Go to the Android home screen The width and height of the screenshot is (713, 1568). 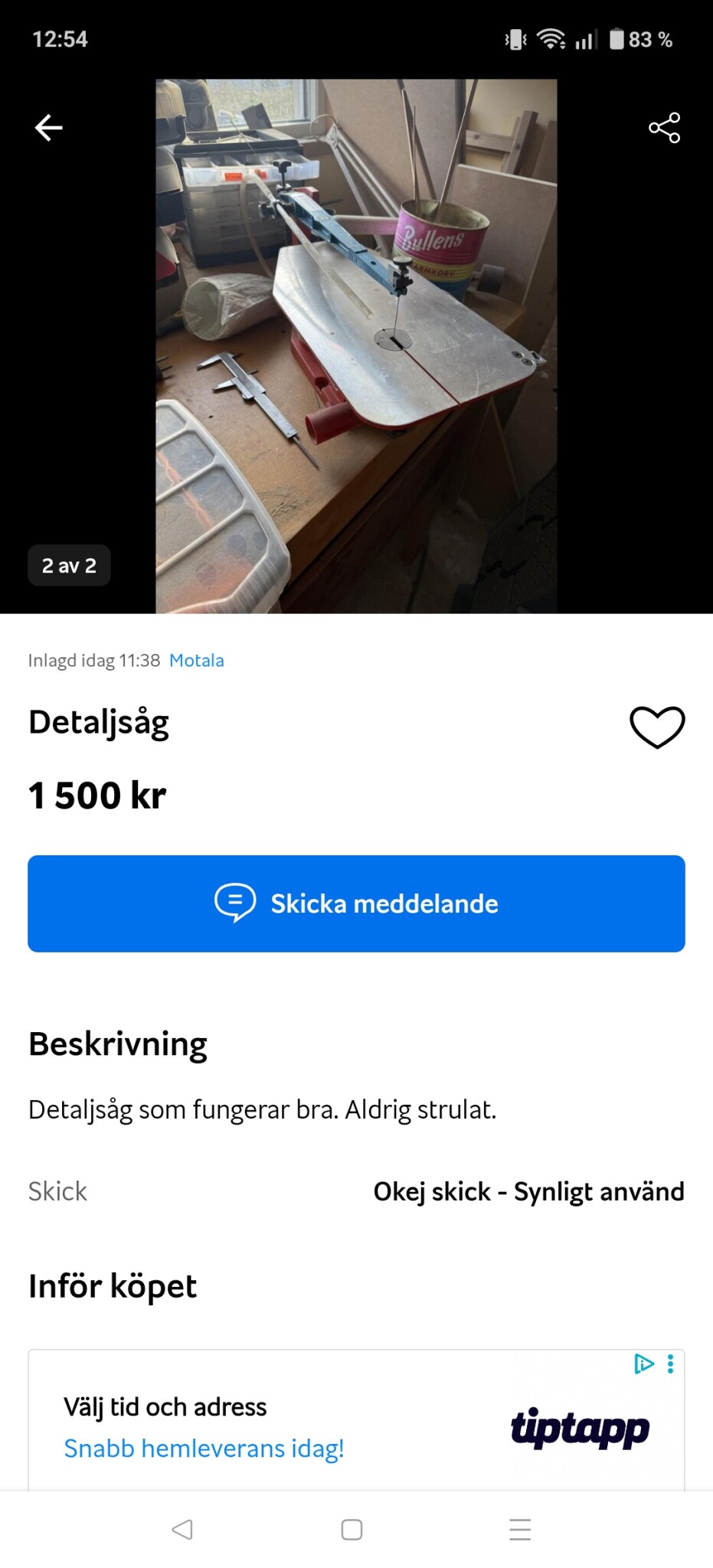point(352,1530)
